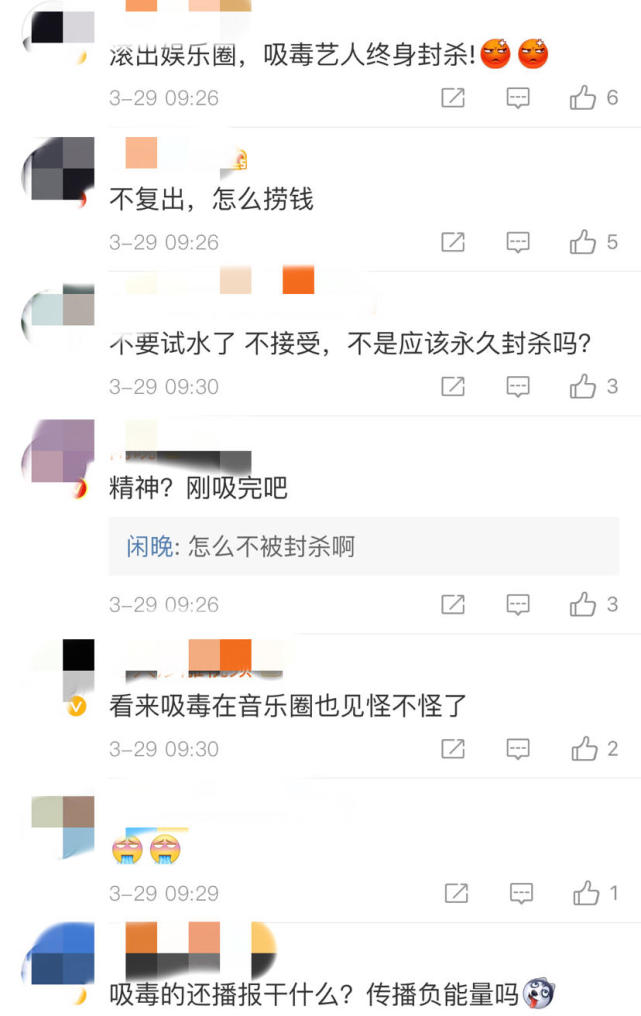Like the comment '滚出娱乐圈，吸毒艺人终身封杀'

pos(583,98)
